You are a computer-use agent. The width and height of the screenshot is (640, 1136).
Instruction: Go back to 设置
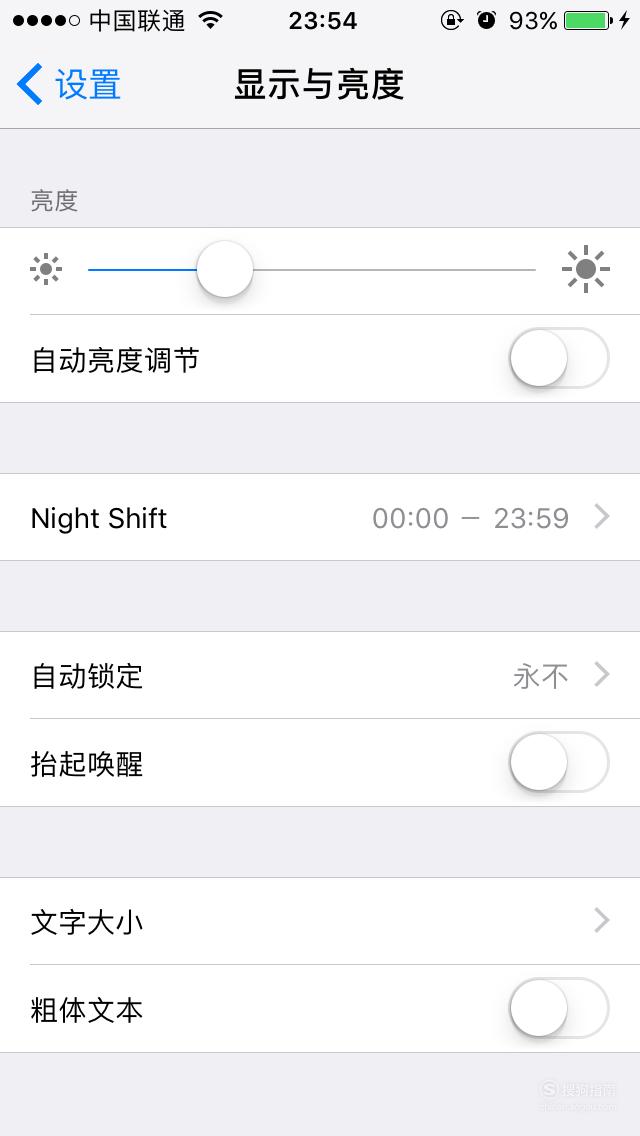(x=69, y=85)
